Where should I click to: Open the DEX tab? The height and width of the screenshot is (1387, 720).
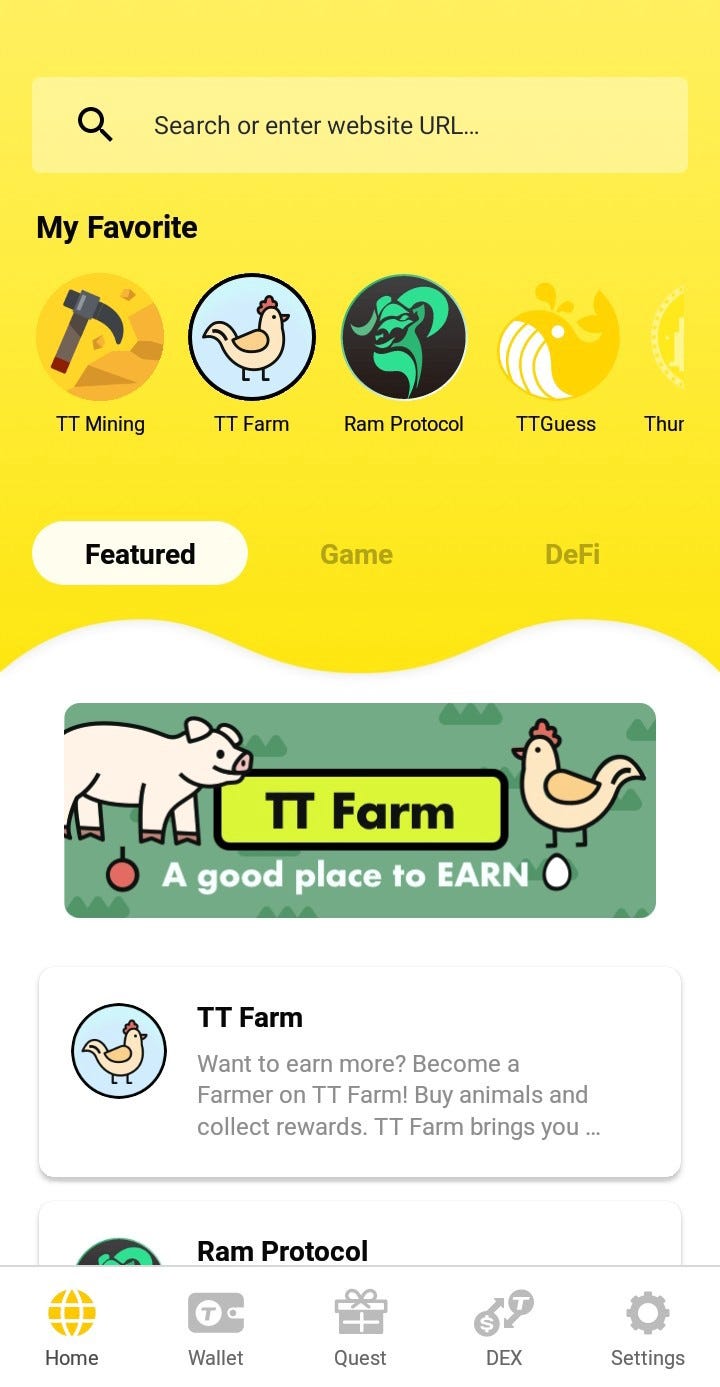(504, 1328)
